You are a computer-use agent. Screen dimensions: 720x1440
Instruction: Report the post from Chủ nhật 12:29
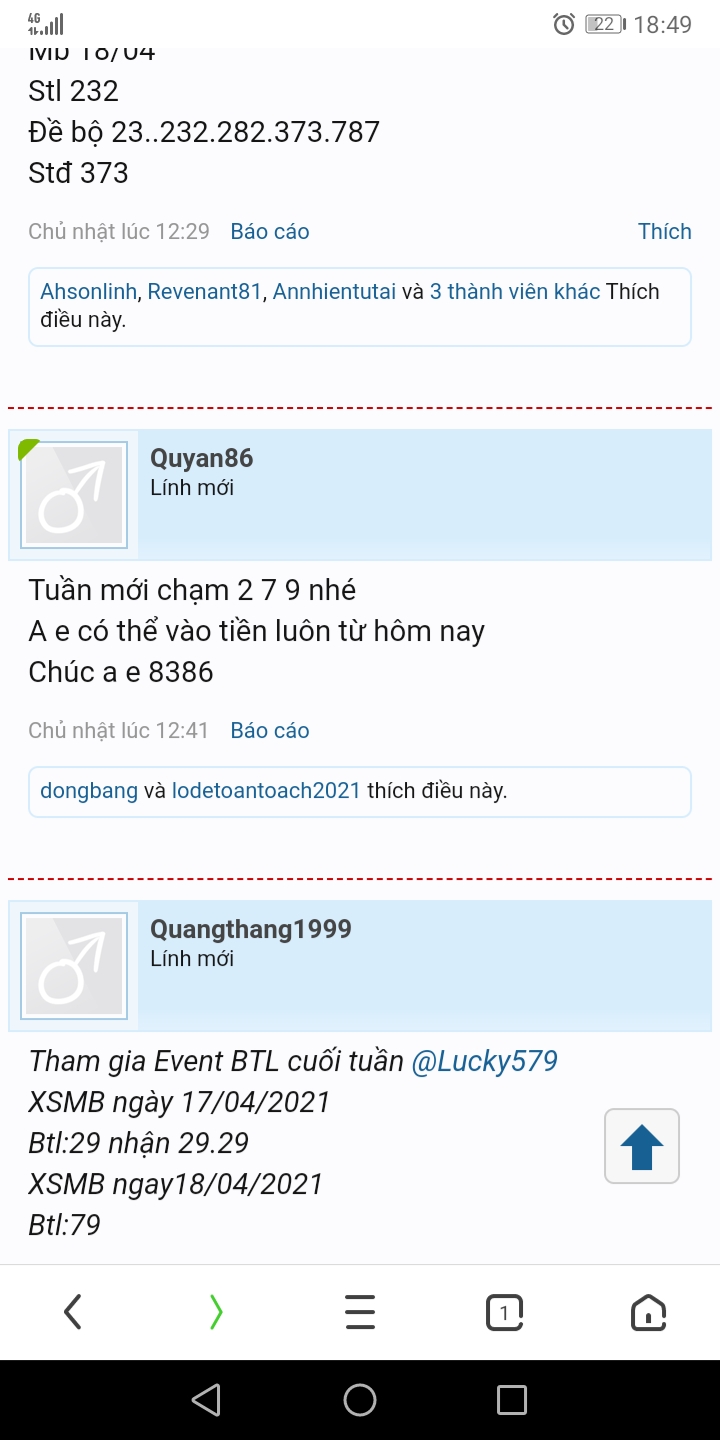point(270,232)
